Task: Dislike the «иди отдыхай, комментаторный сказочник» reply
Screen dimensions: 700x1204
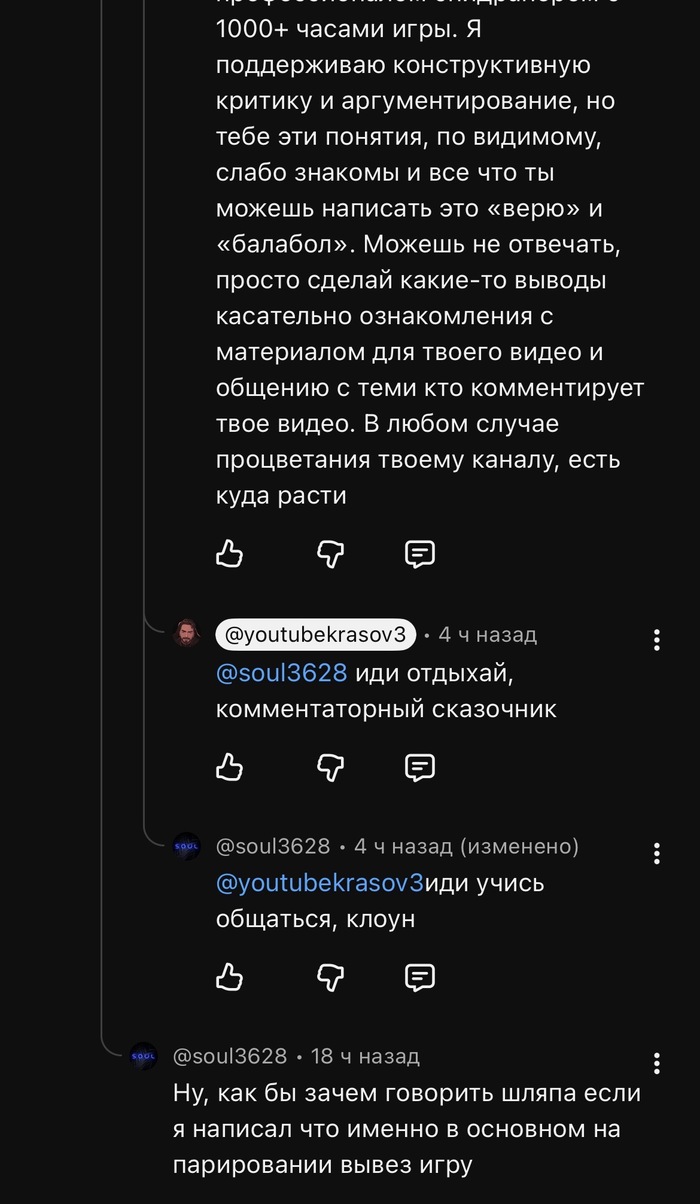Action: 330,766
